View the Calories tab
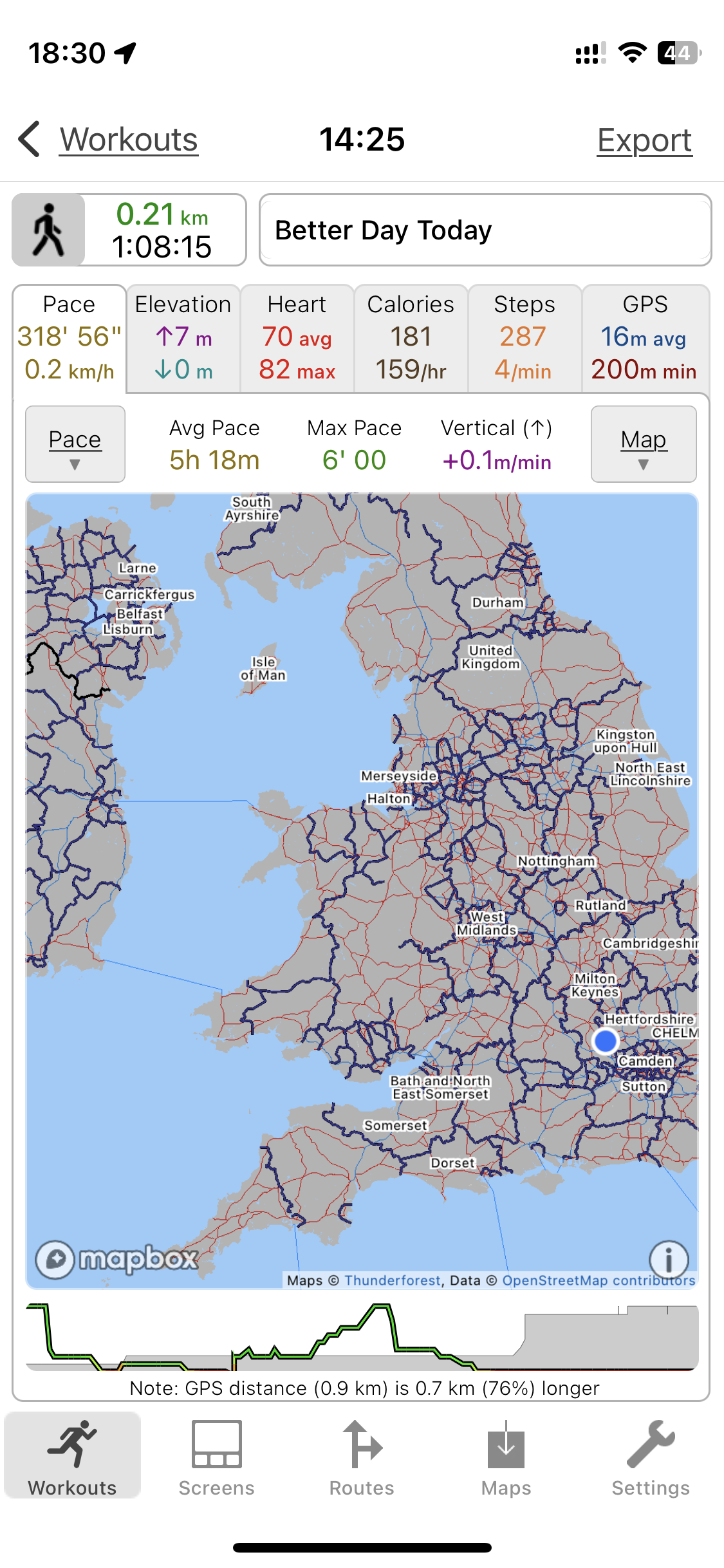Image resolution: width=724 pixels, height=1568 pixels. pyautogui.click(x=411, y=337)
